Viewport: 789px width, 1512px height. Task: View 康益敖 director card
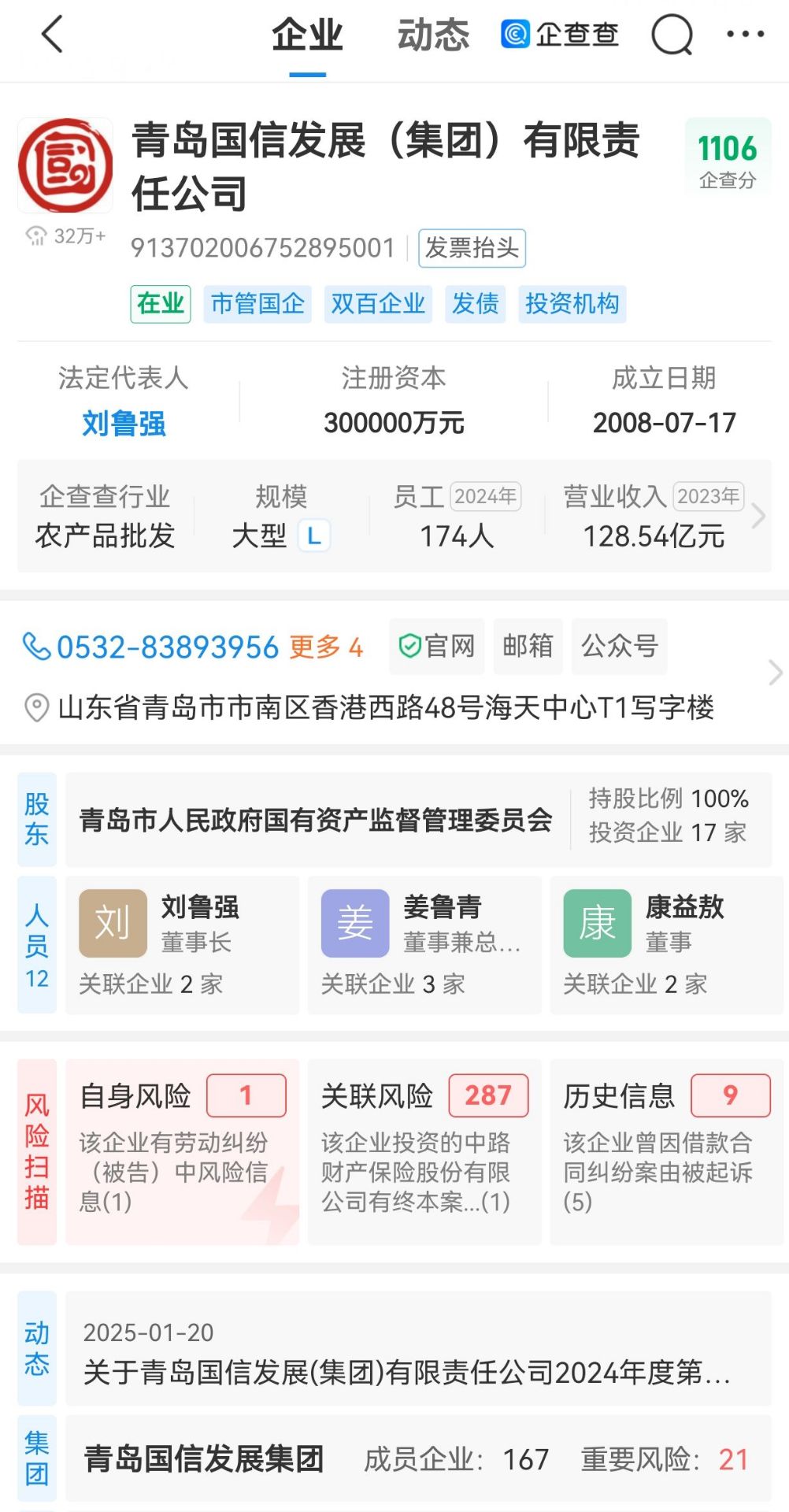pyautogui.click(x=666, y=944)
